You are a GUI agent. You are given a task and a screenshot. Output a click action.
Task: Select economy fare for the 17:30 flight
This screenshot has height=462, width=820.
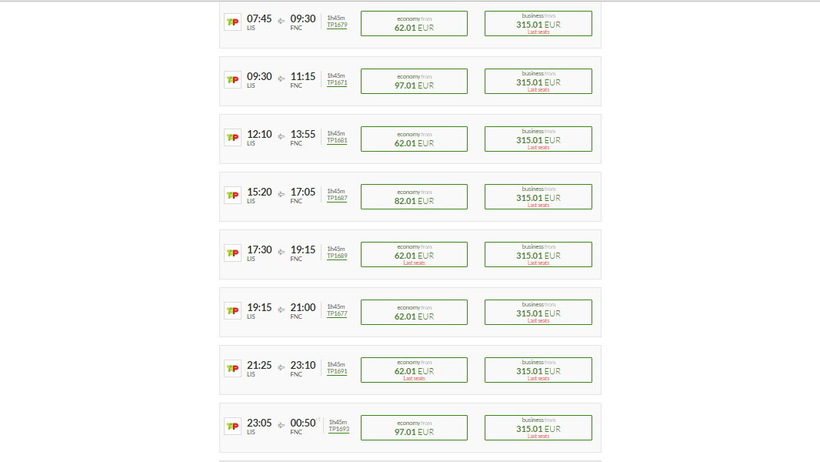(413, 255)
